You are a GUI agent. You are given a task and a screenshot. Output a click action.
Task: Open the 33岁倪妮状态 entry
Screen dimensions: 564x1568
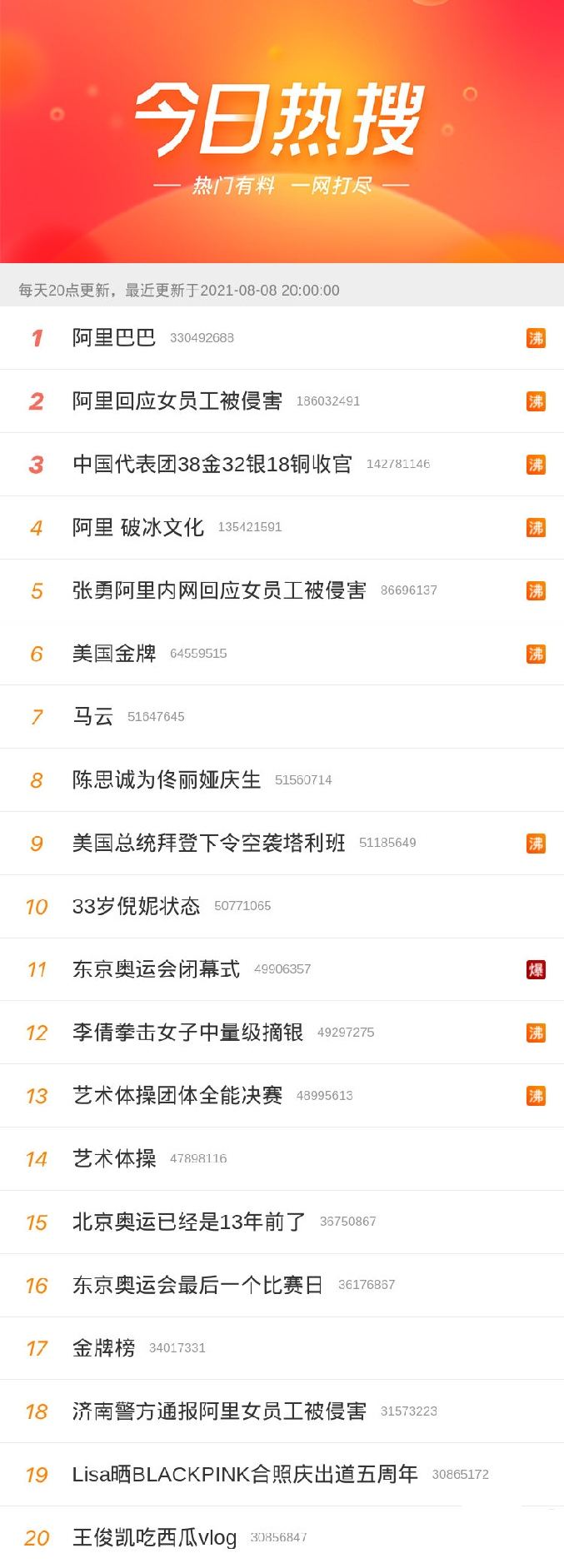pos(137,906)
